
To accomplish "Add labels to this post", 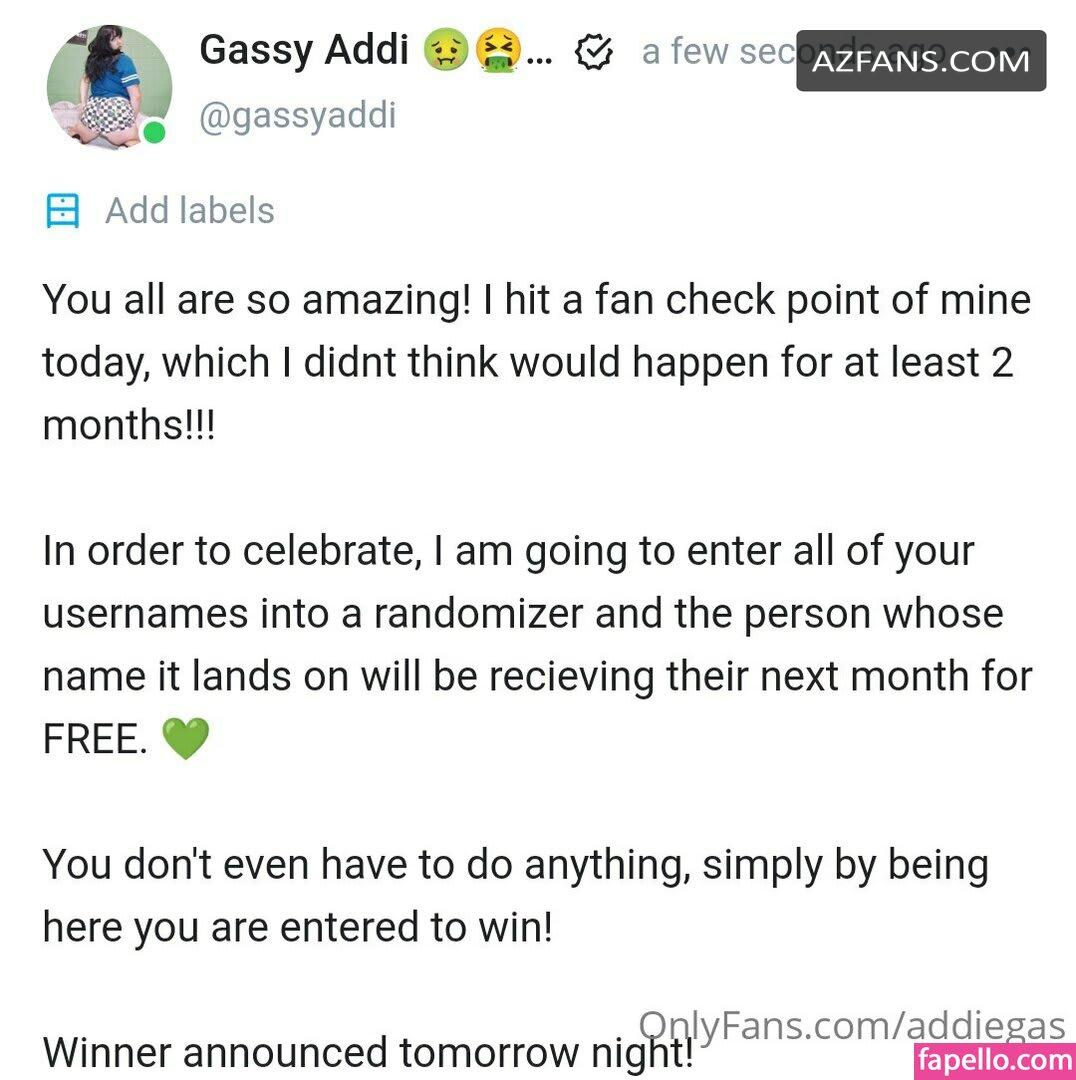I will click(x=188, y=211).
